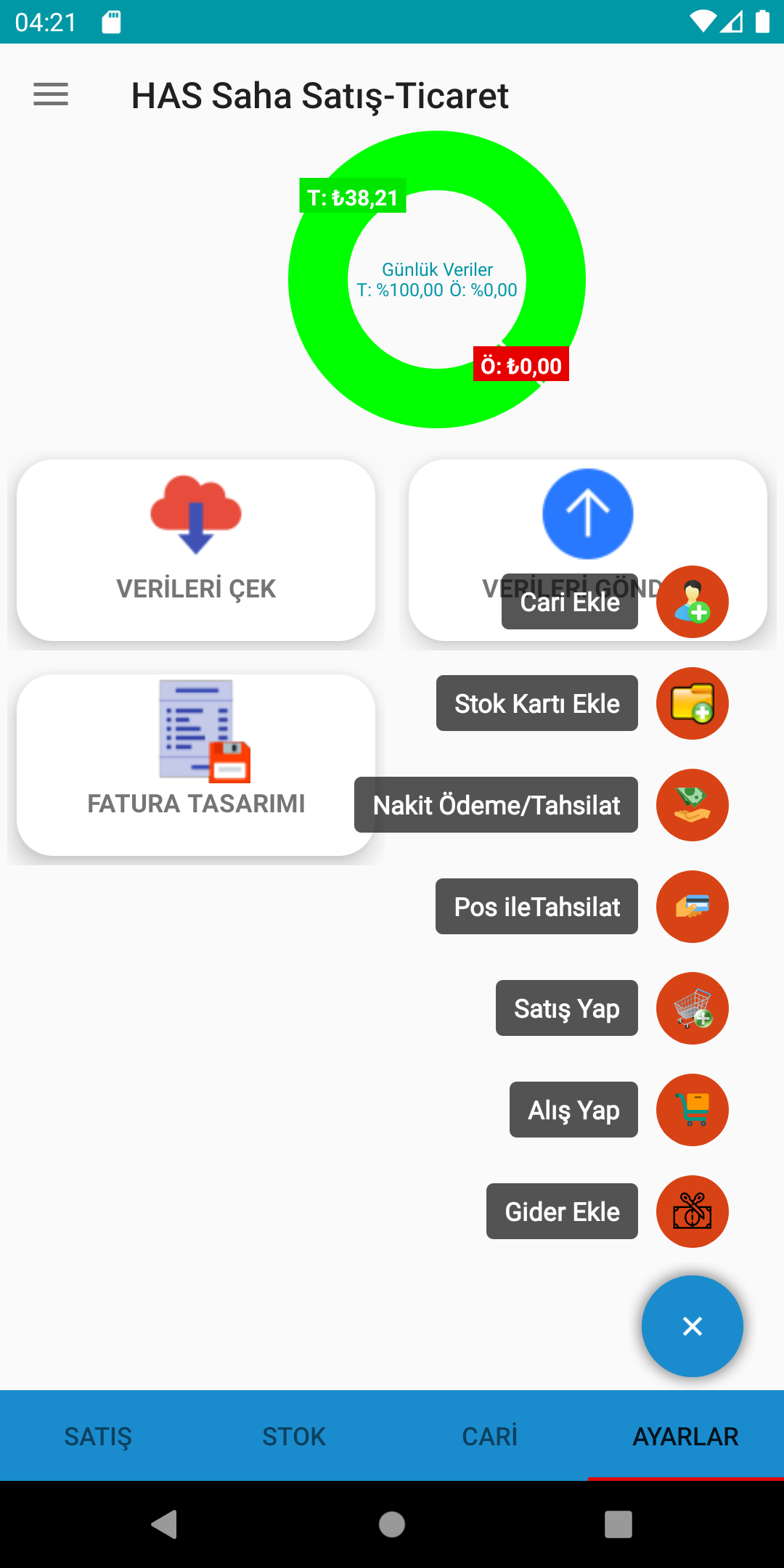
Task: Tap the system back button
Action: tap(165, 1524)
